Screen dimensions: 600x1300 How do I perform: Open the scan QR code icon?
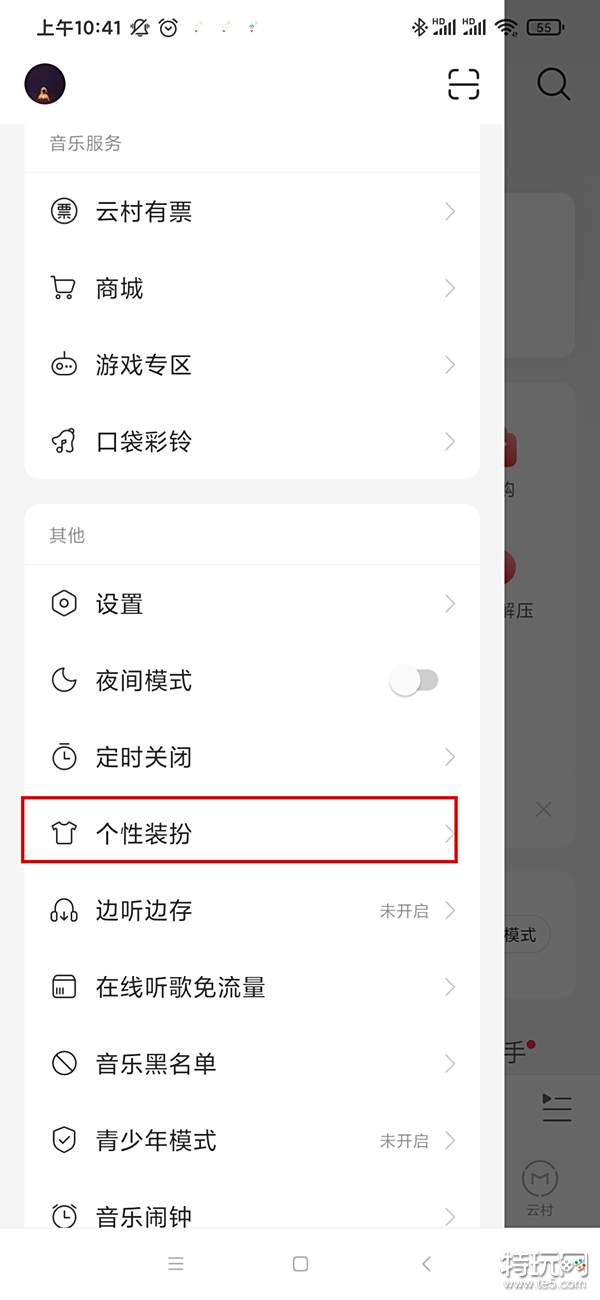463,84
